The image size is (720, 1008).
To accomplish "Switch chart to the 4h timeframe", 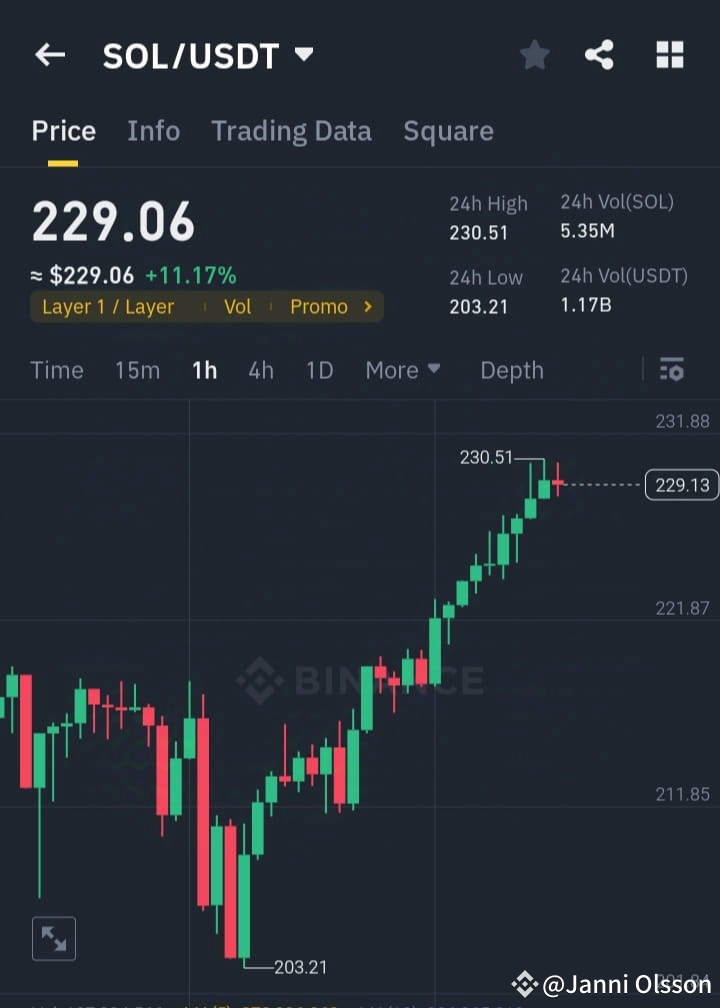I will (260, 370).
